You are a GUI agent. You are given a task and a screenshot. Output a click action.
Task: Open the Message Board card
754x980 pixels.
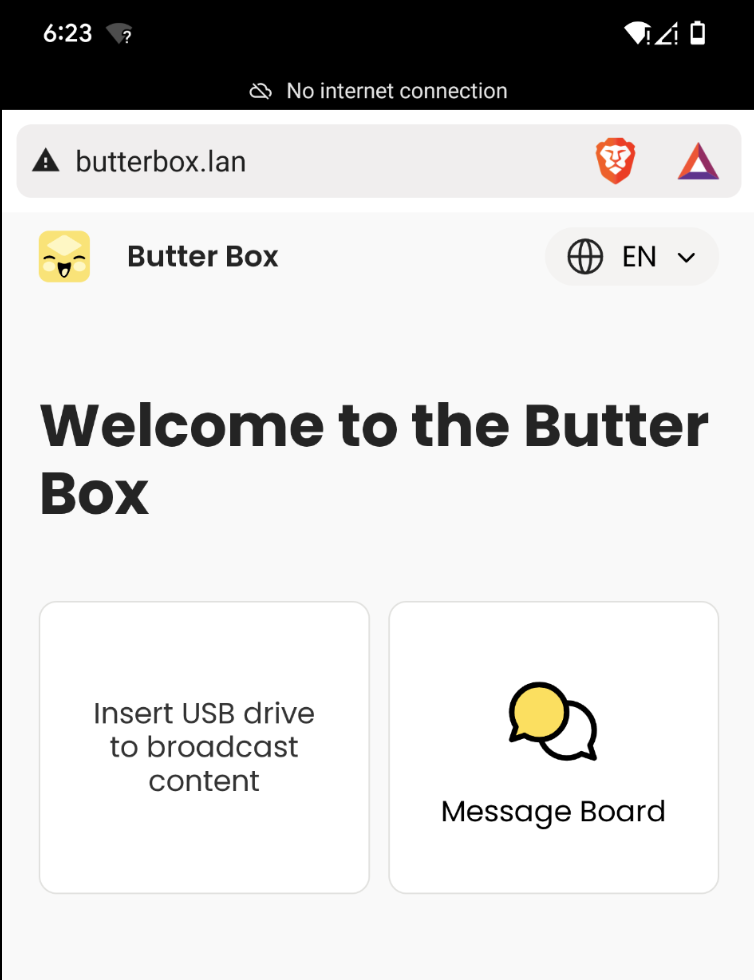tap(553, 747)
